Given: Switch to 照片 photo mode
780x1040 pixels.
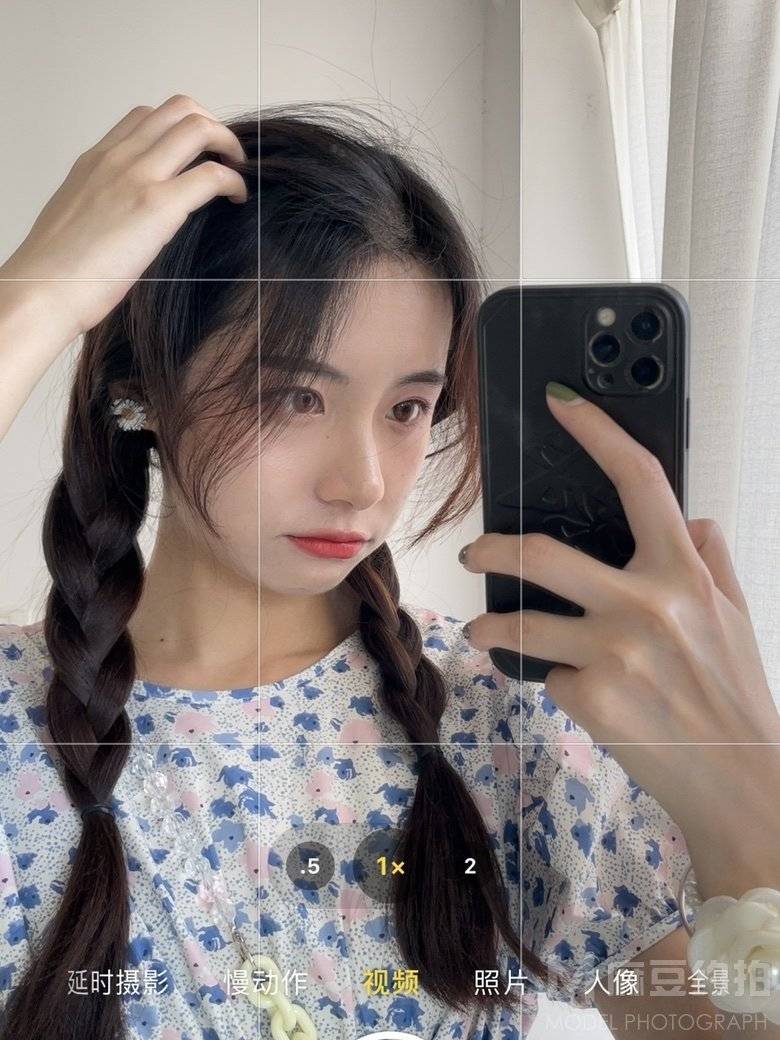Looking at the screenshot, I should click(500, 983).
